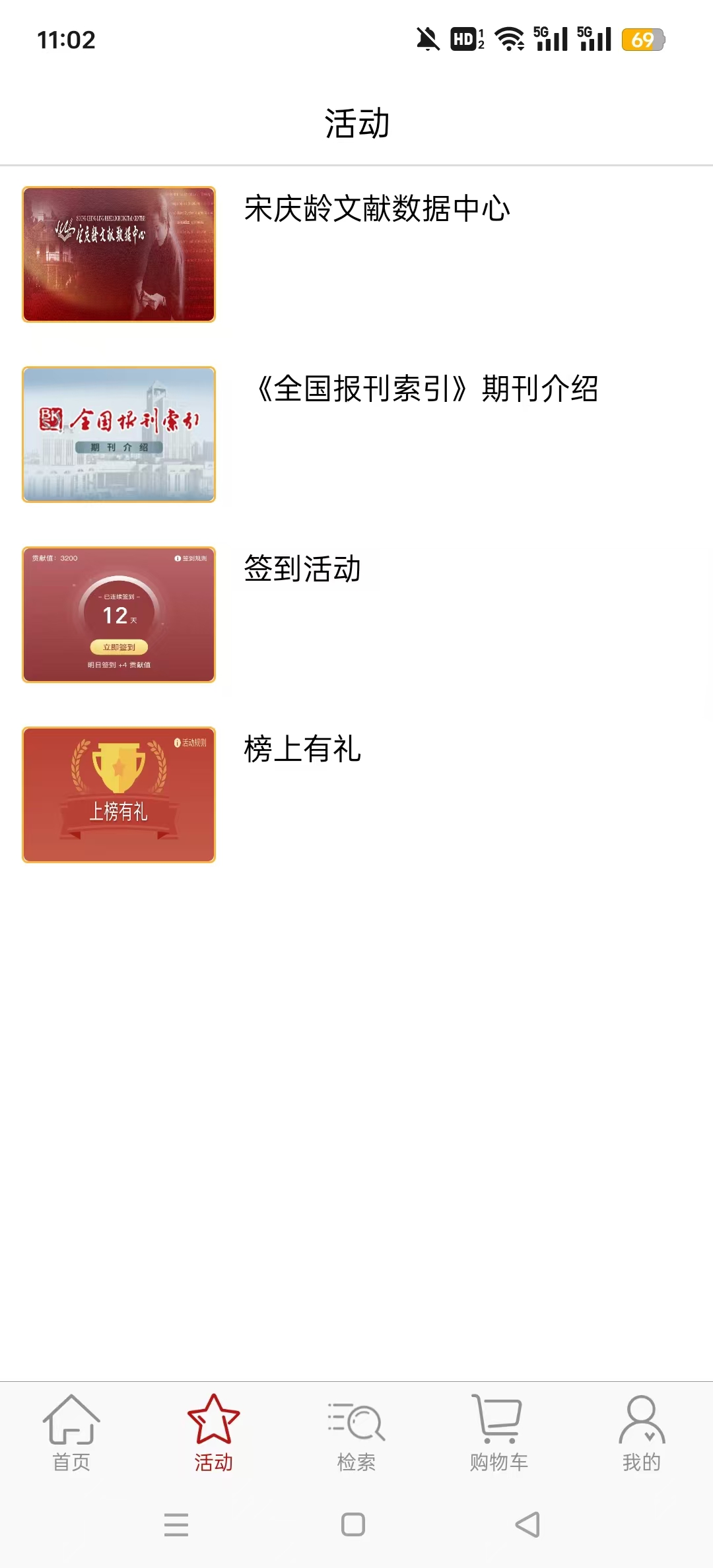Open the 榜上有礼 activity
Viewport: 713px width, 1568px height.
click(x=356, y=795)
